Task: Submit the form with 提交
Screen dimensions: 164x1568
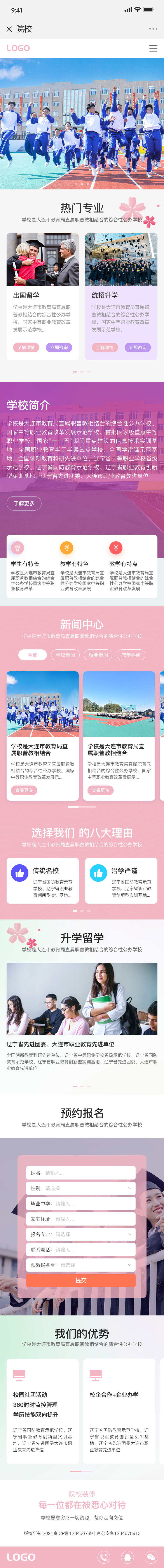Action: pyautogui.click(x=81, y=1280)
